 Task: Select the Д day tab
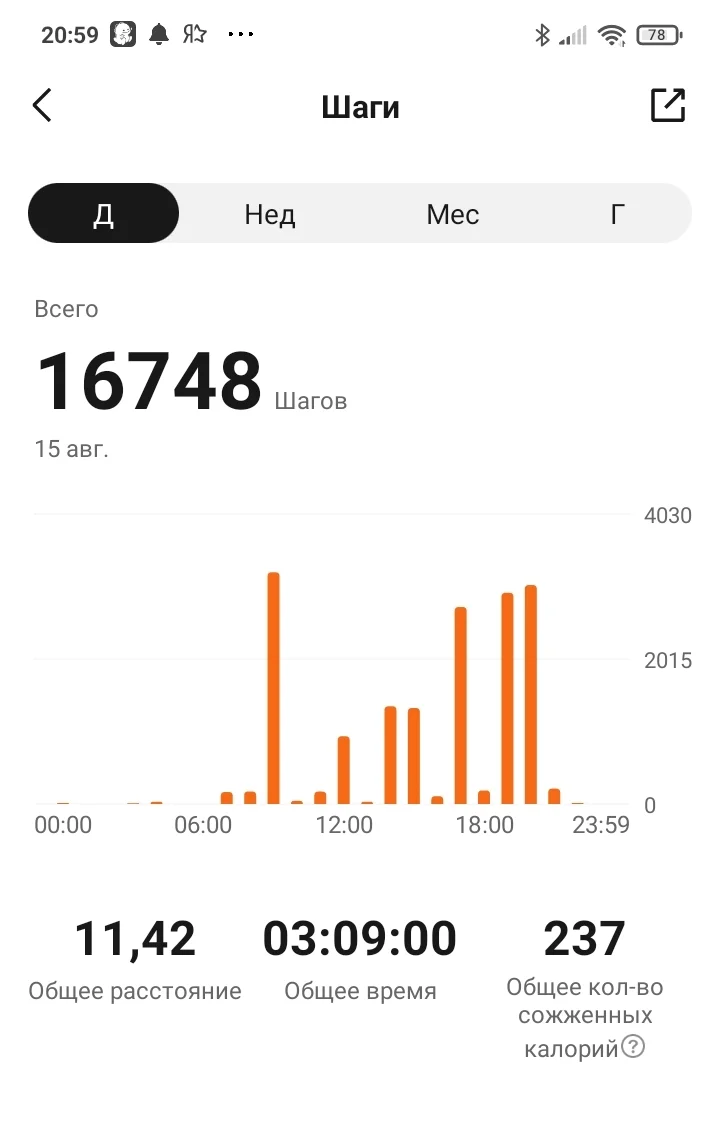[103, 214]
